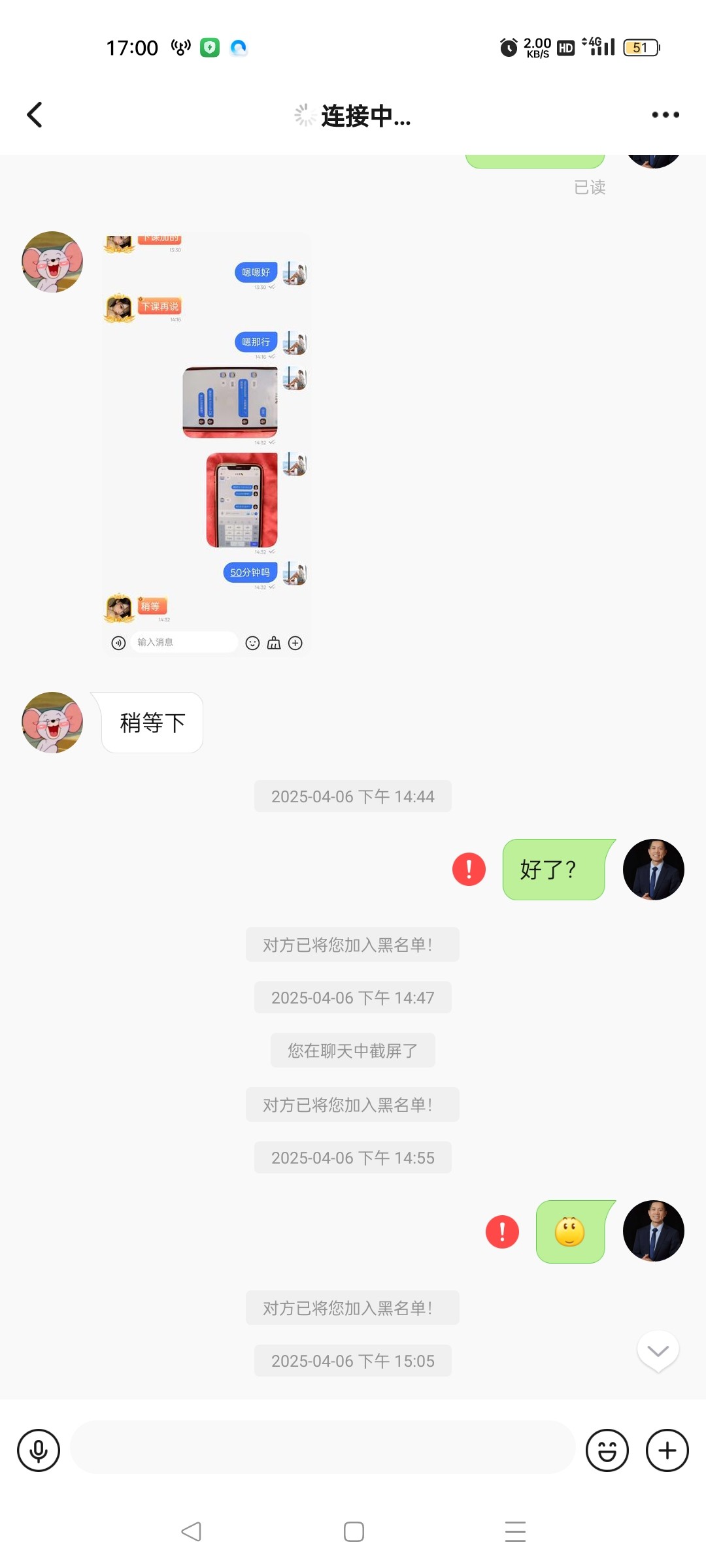Focus the message text field

322,1447
